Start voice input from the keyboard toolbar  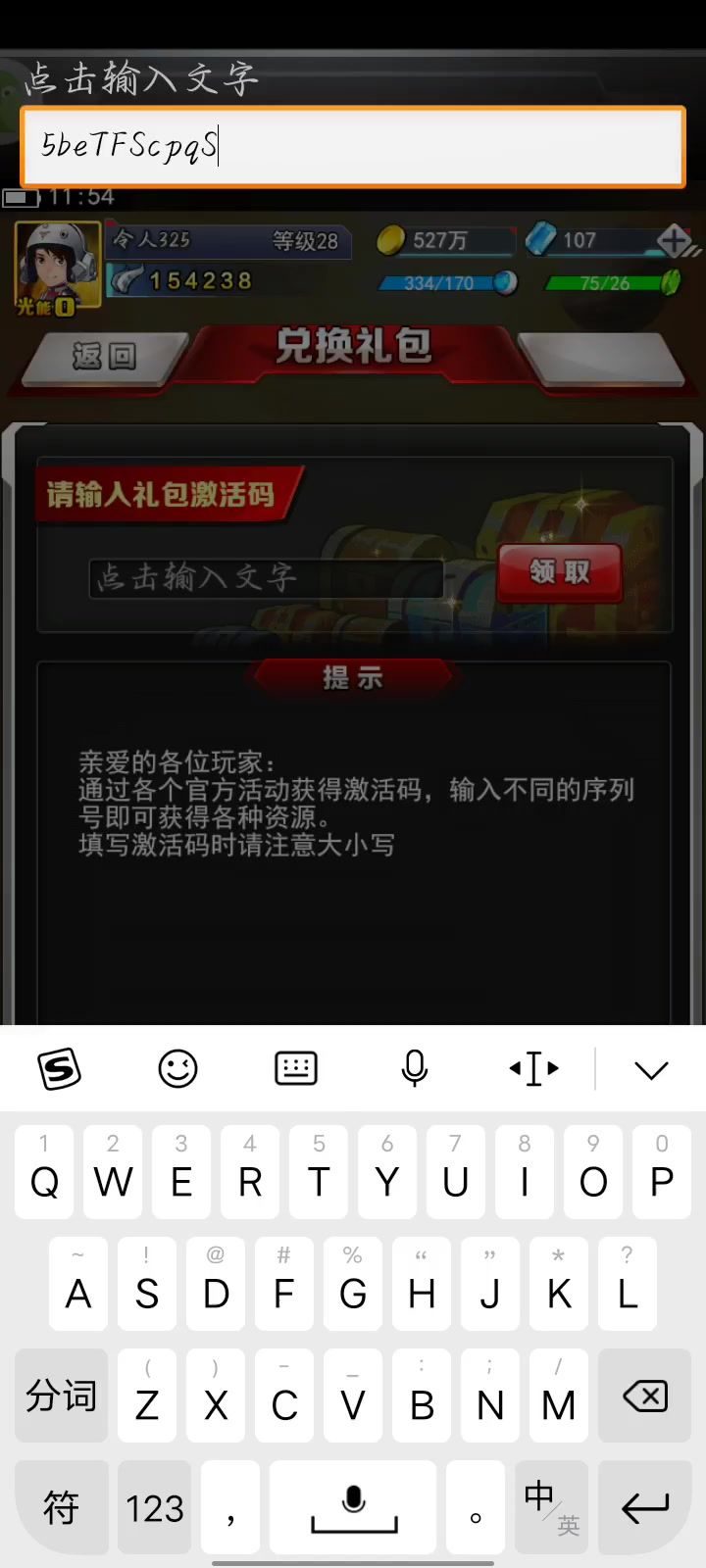(415, 1068)
